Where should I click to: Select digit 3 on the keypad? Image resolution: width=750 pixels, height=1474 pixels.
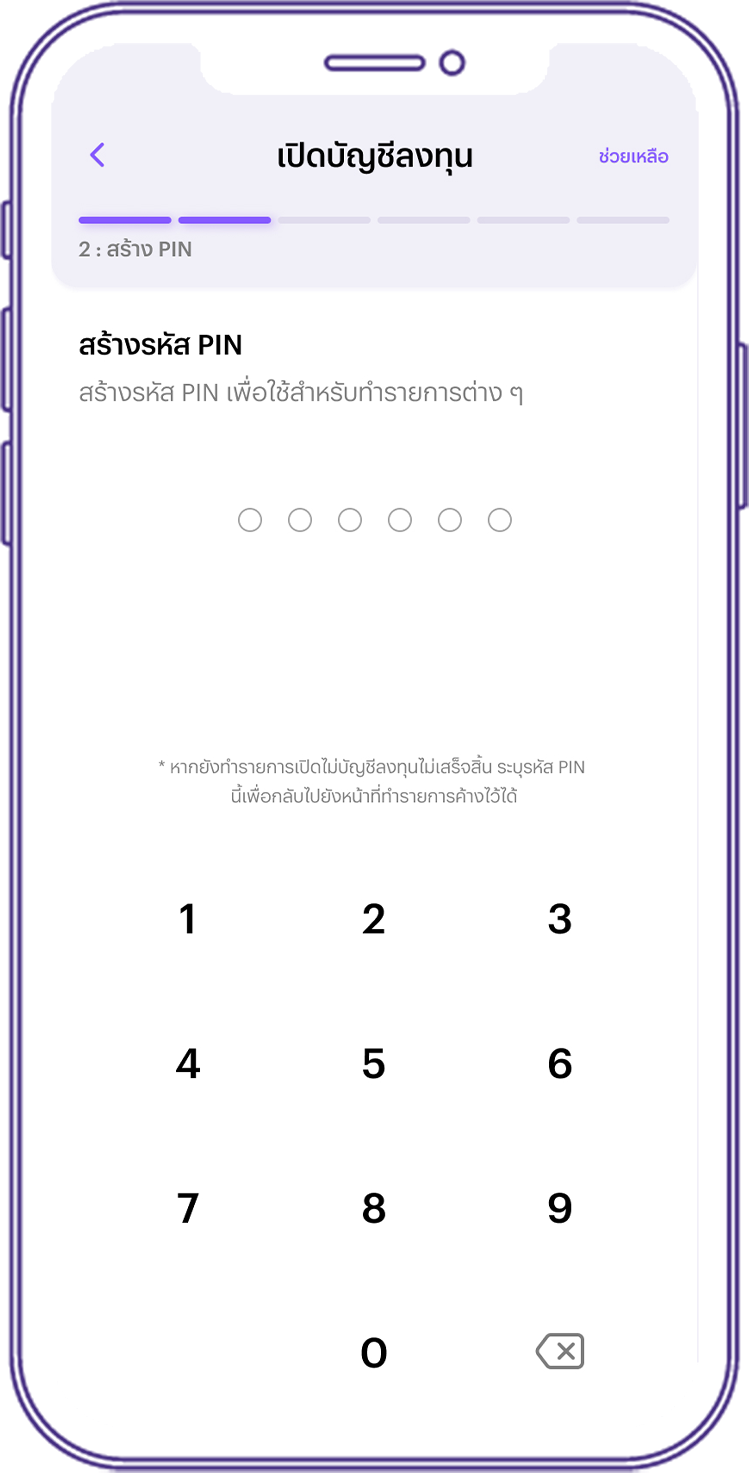click(x=560, y=919)
